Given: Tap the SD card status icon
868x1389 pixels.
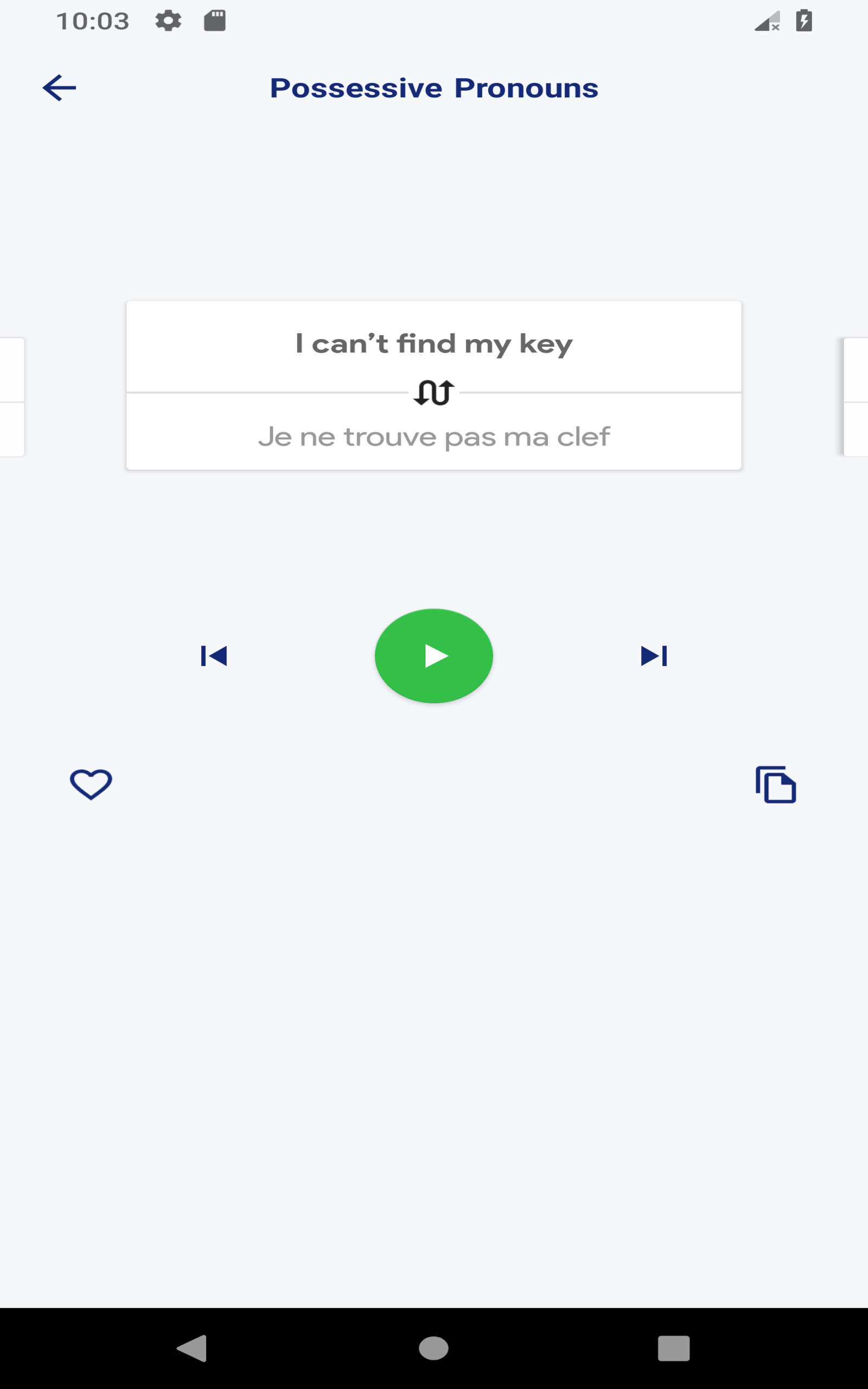Looking at the screenshot, I should pyautogui.click(x=215, y=21).
